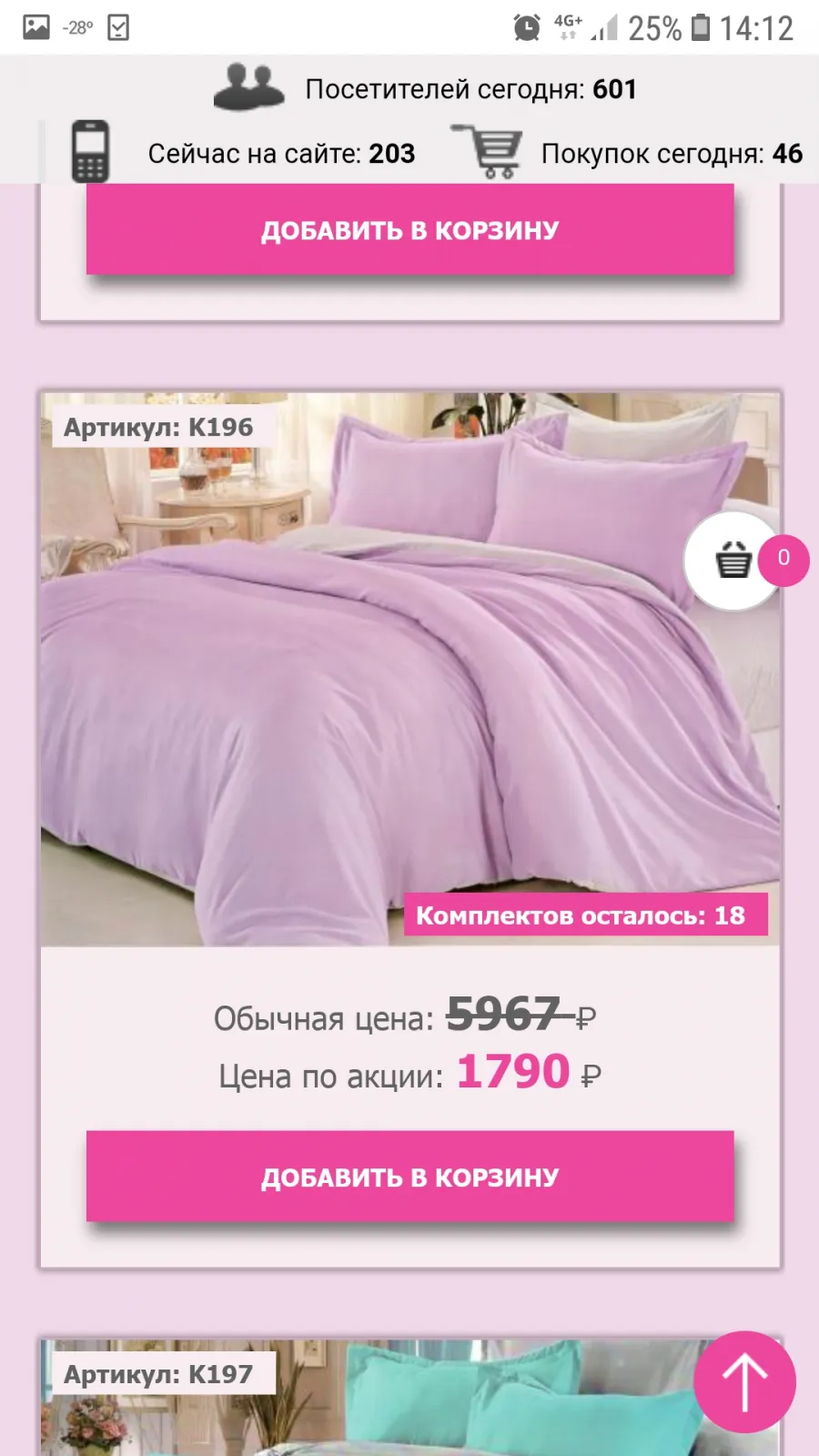Open the floating shopping basket icon
Viewport: 819px width, 1456px height.
733,560
